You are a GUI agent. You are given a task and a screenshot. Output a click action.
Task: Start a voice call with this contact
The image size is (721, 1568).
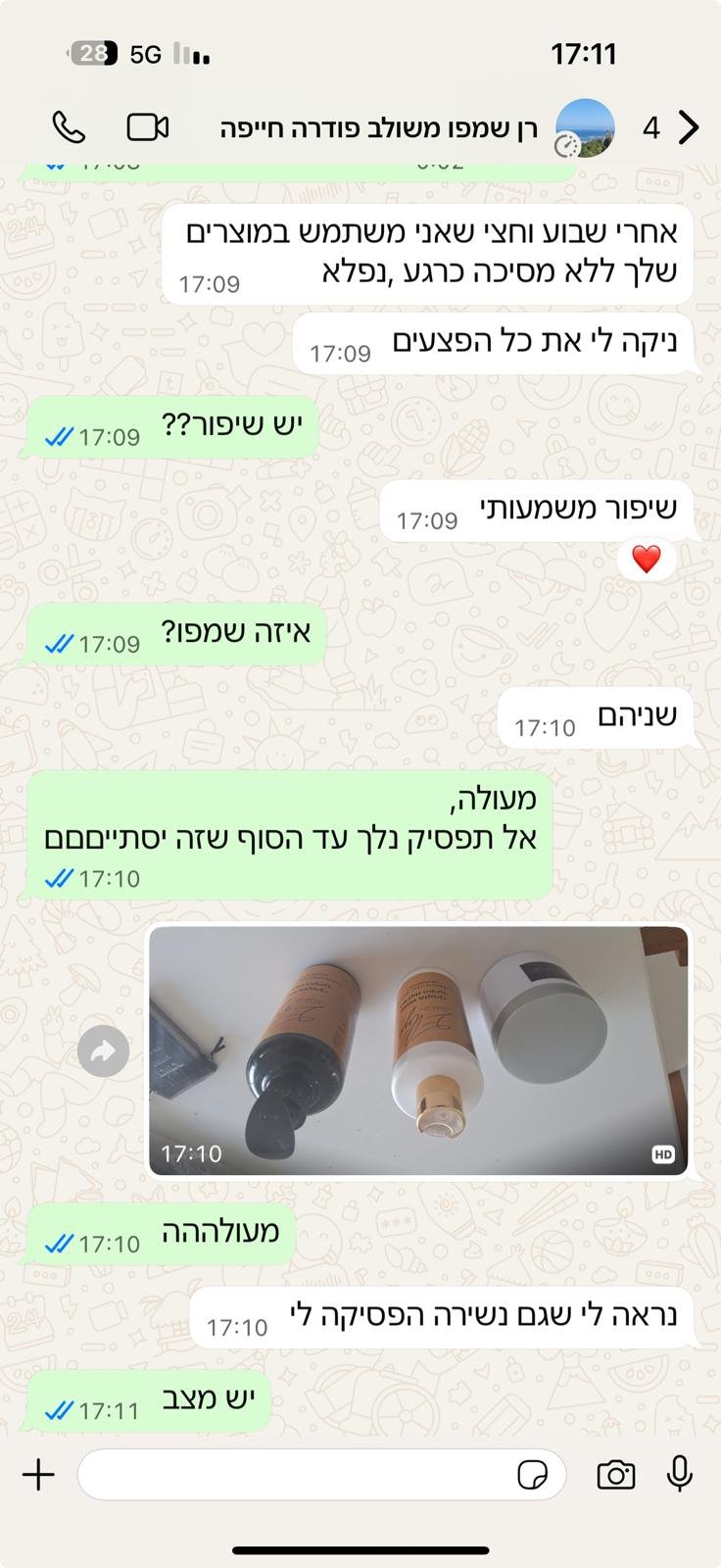[x=69, y=127]
